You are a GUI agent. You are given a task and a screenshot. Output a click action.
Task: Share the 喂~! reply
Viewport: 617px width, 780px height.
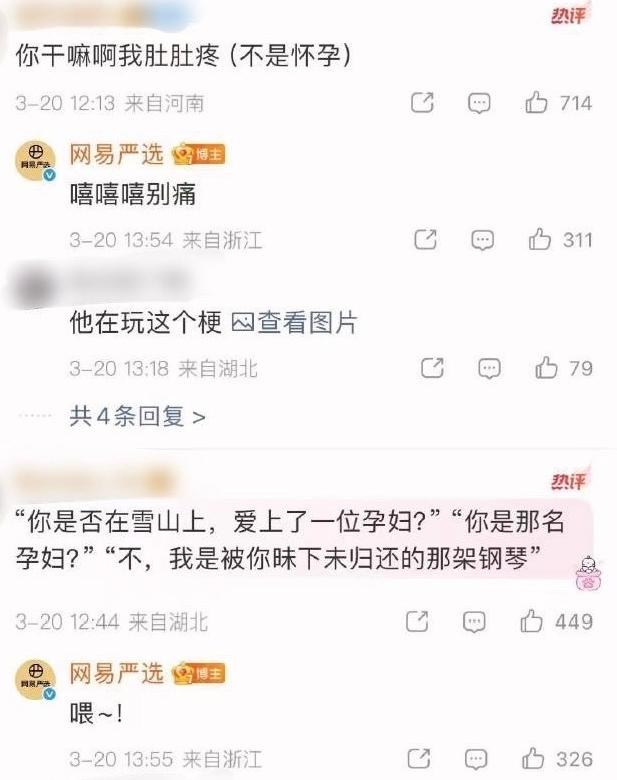tap(421, 758)
